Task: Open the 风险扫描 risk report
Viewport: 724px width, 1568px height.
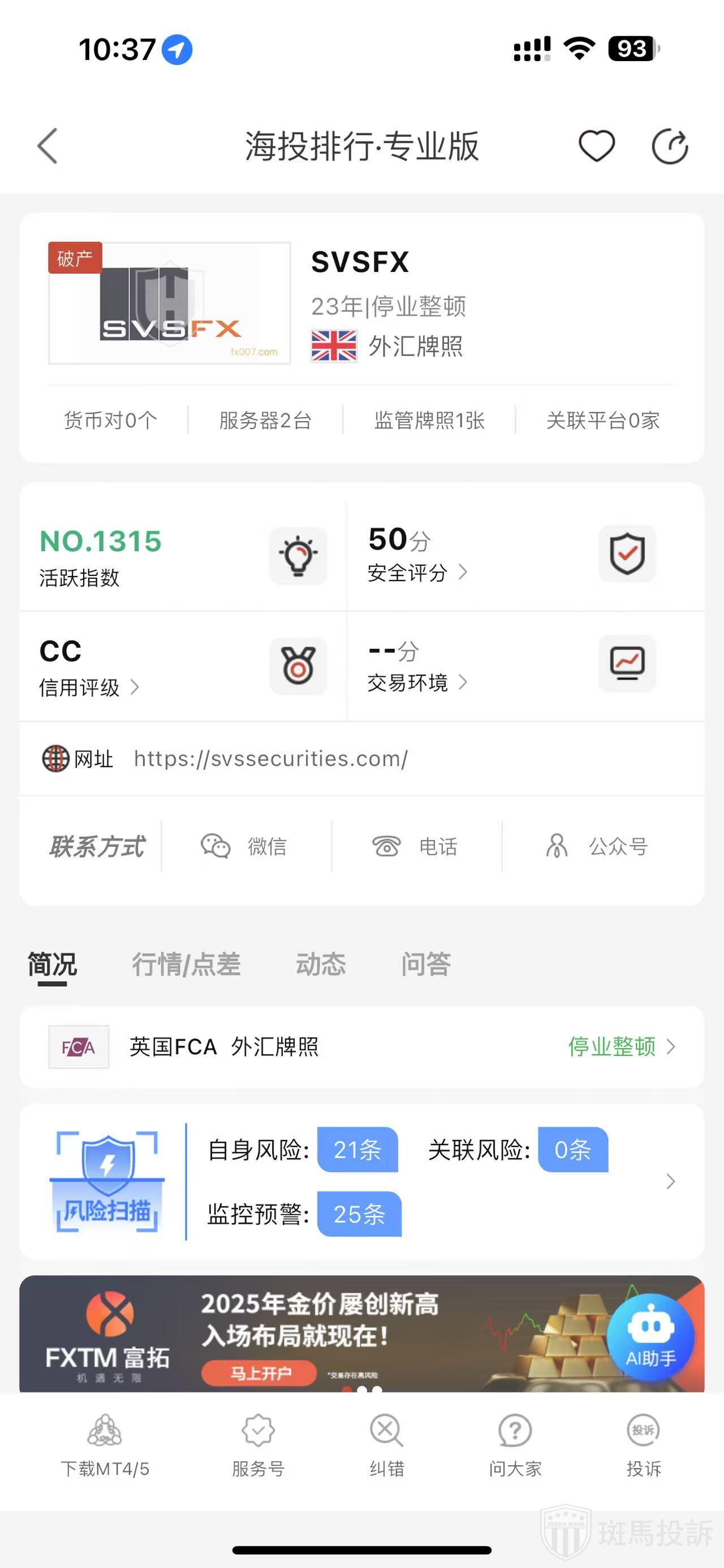Action: coord(361,1181)
